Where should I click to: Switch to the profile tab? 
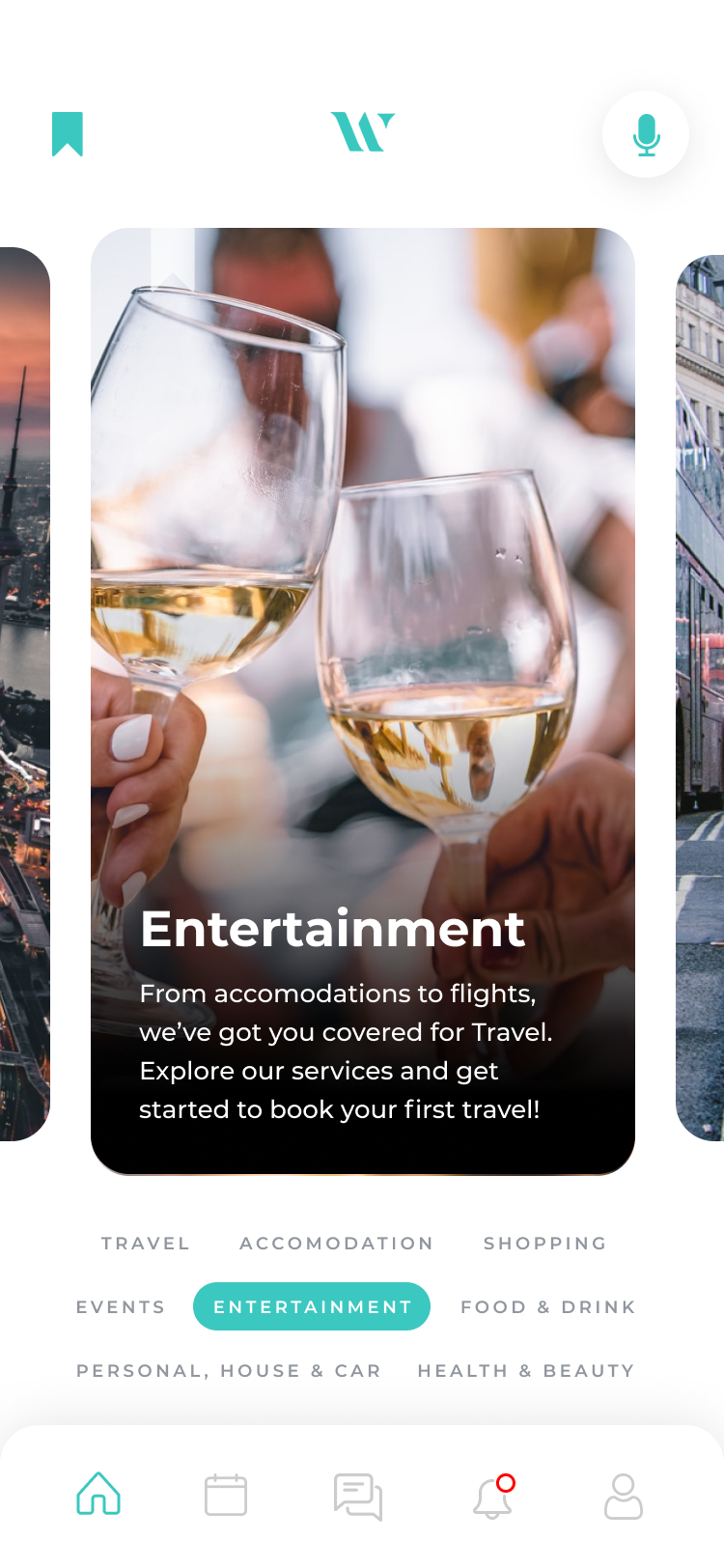[x=624, y=1496]
